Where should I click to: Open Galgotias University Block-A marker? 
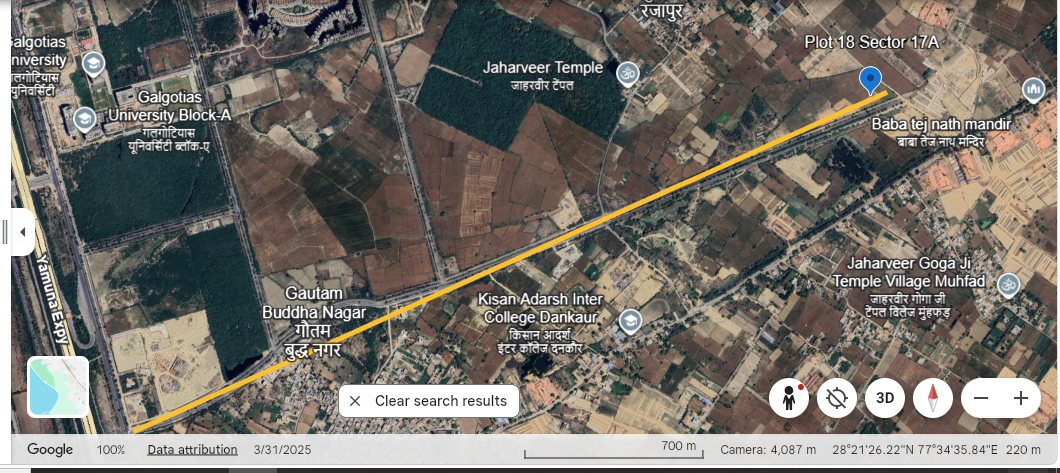point(85,119)
